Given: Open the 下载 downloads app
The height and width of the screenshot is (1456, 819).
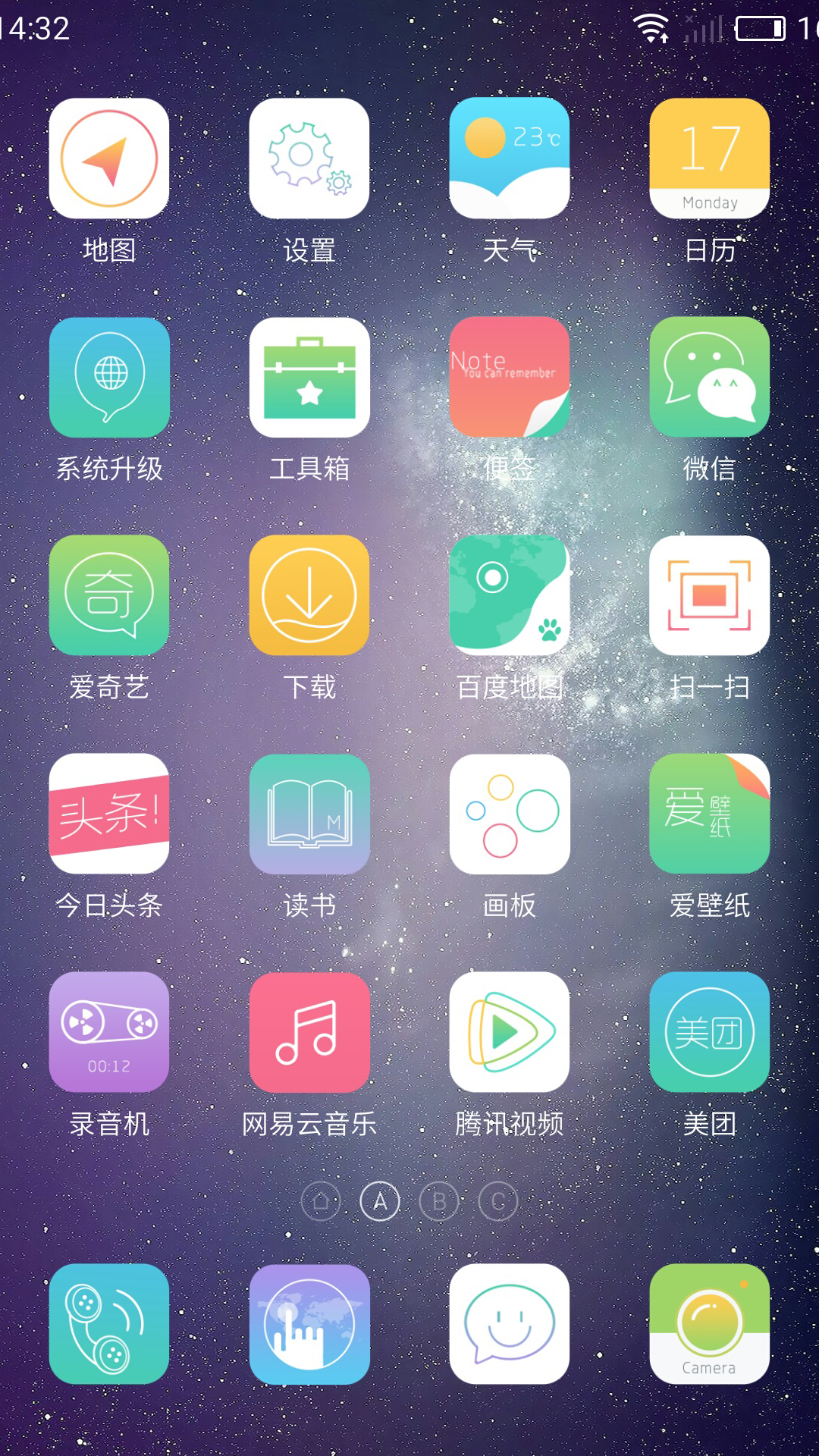Looking at the screenshot, I should (309, 595).
